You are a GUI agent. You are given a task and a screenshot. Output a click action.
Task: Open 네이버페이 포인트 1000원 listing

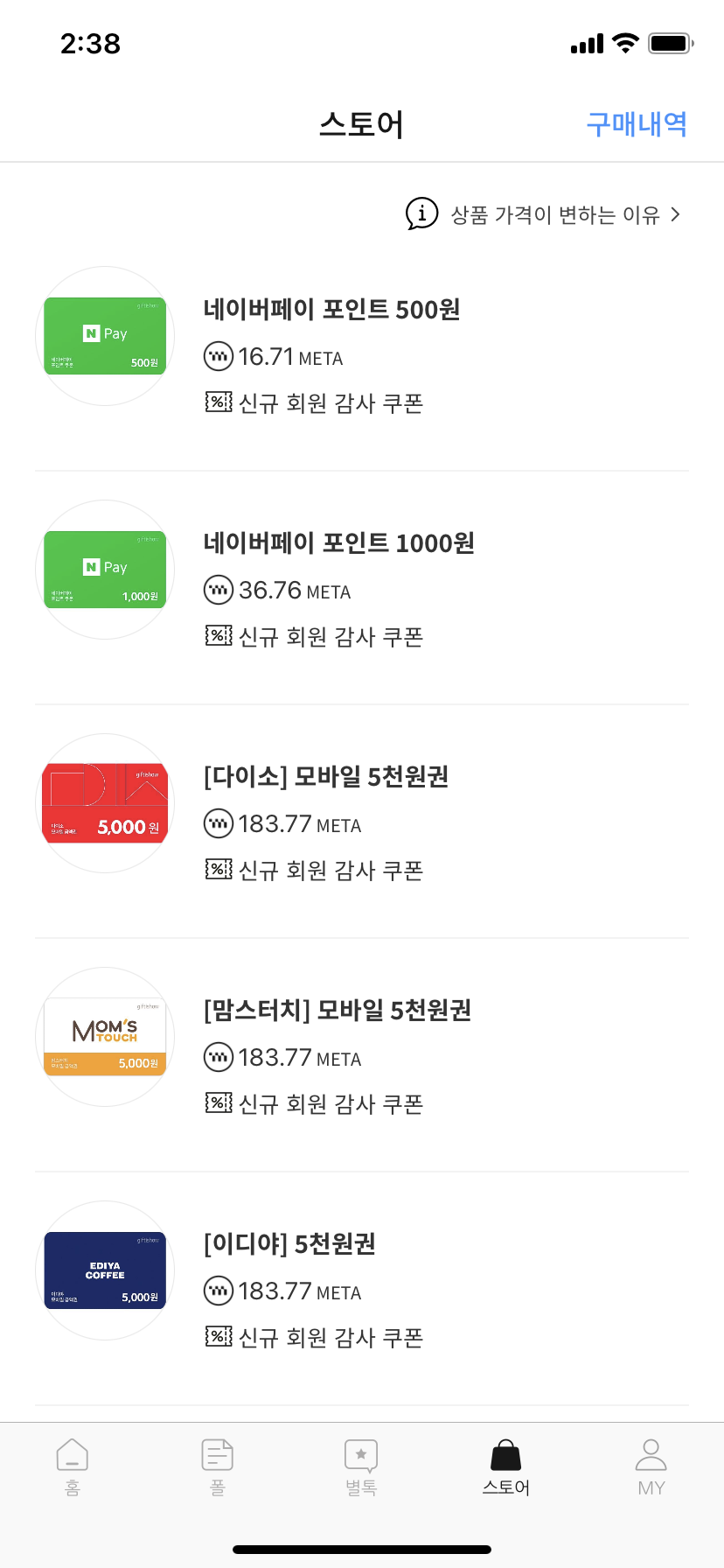coord(339,543)
